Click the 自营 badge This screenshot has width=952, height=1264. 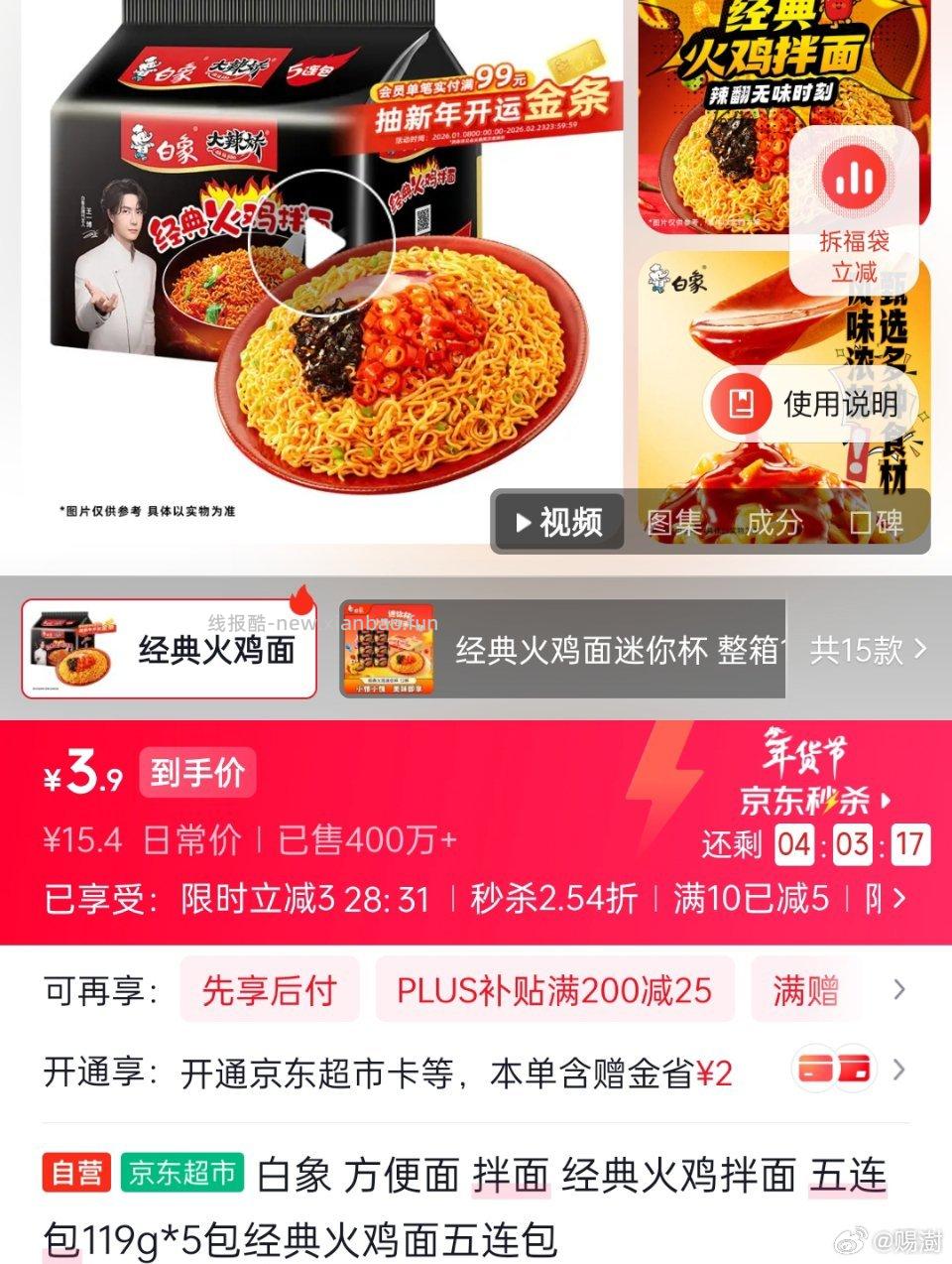[x=77, y=1174]
